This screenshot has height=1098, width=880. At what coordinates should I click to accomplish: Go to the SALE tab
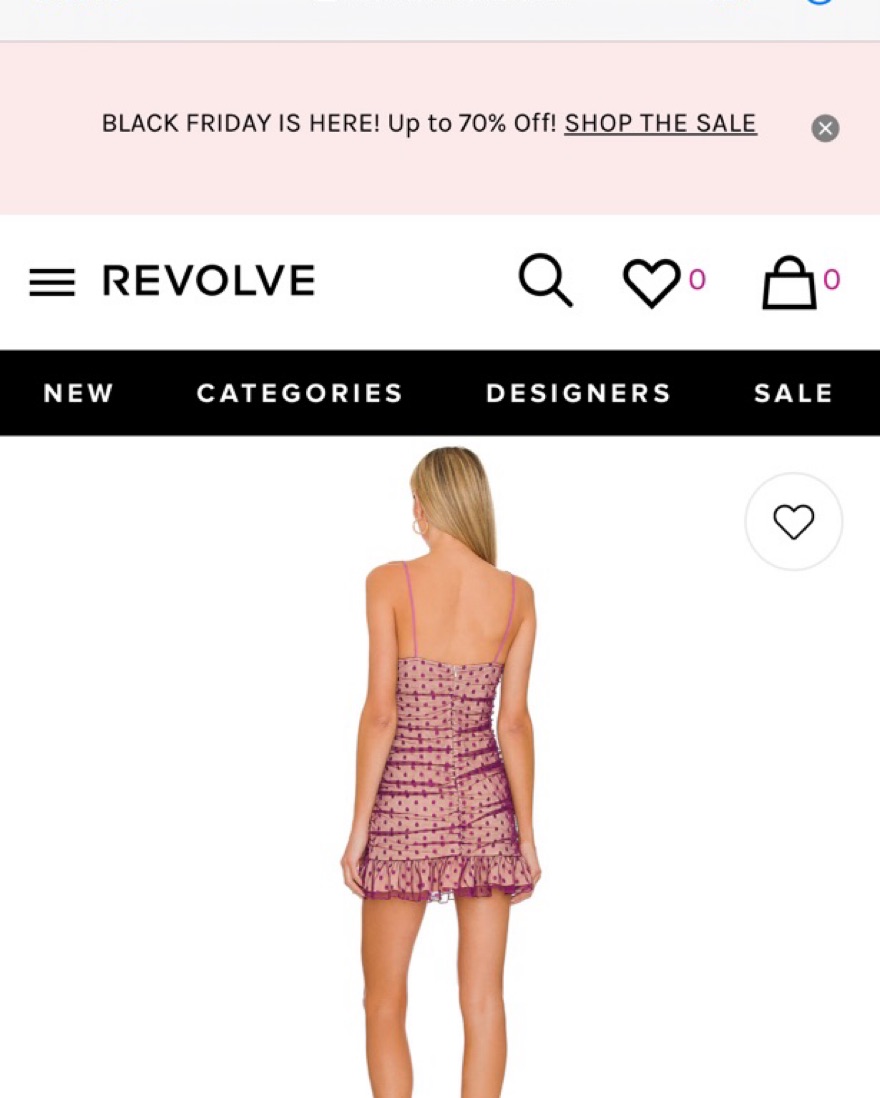(x=793, y=393)
